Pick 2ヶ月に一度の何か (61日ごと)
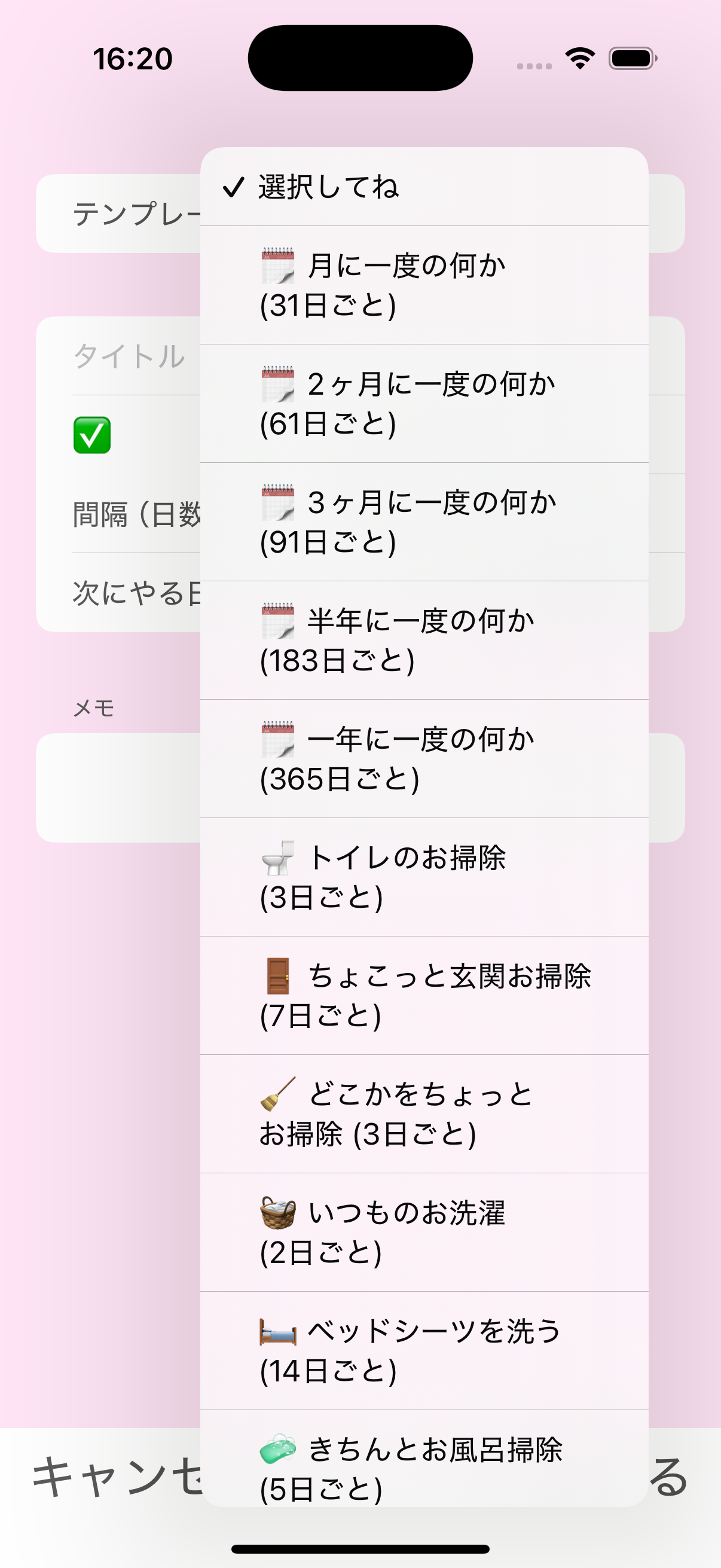721x1568 pixels. click(x=424, y=404)
